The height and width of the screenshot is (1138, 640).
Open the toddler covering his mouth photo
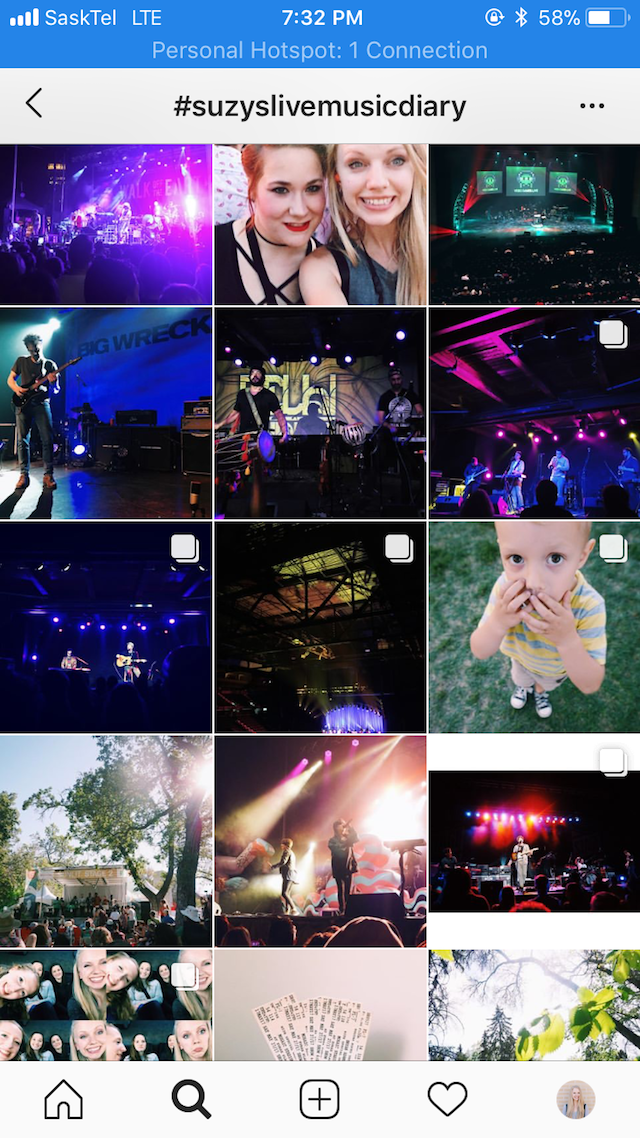click(x=534, y=627)
